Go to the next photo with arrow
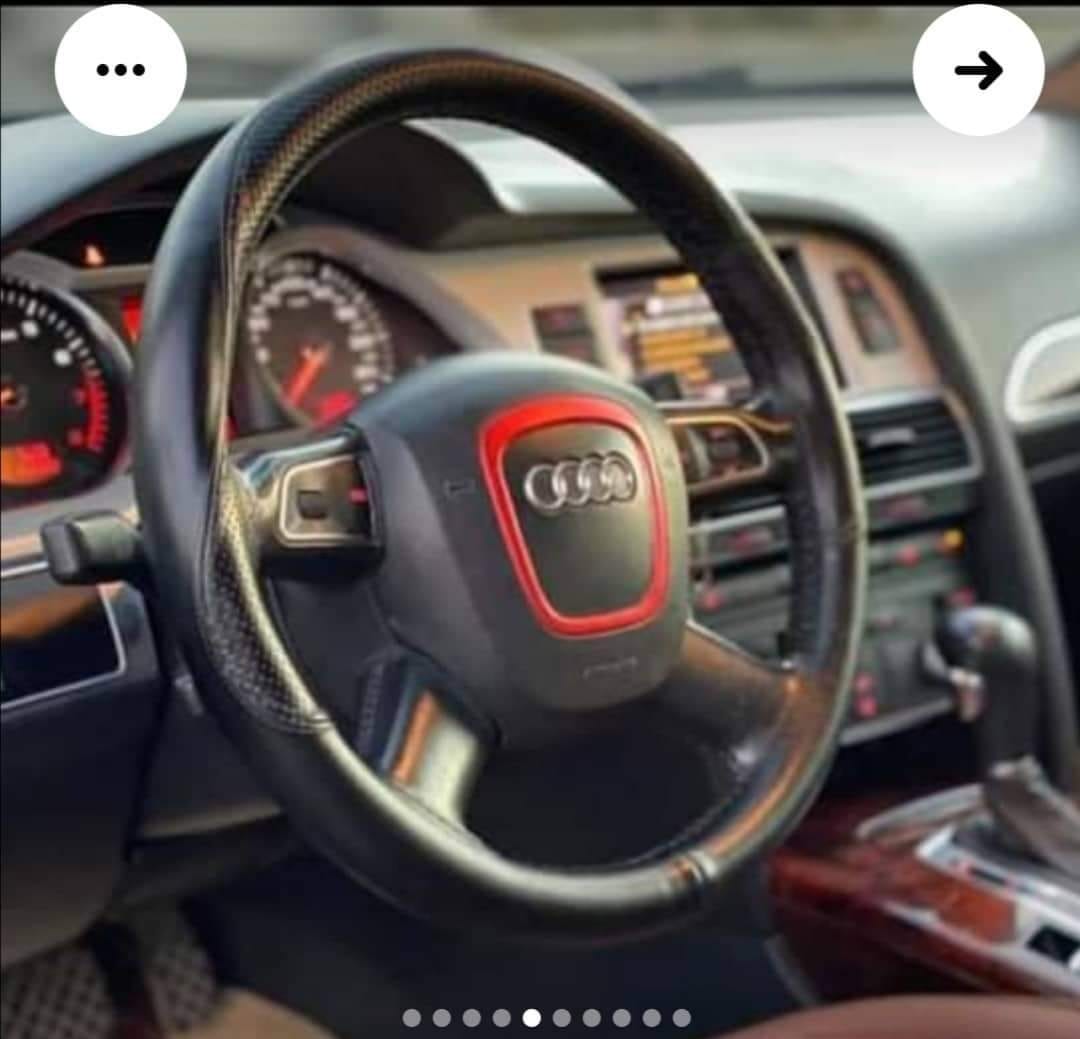1080x1039 pixels. pos(978,70)
